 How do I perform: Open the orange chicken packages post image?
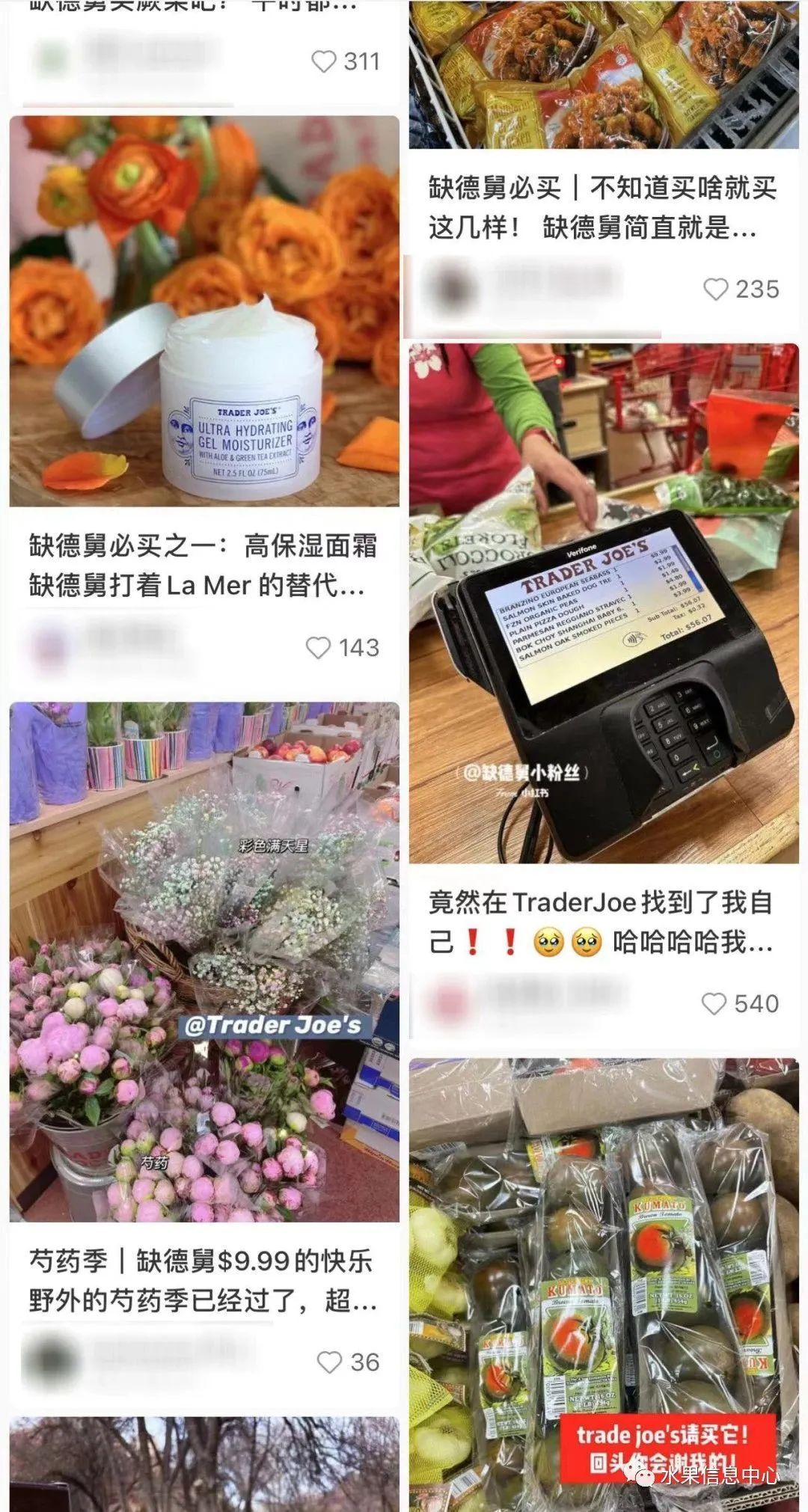click(606, 75)
